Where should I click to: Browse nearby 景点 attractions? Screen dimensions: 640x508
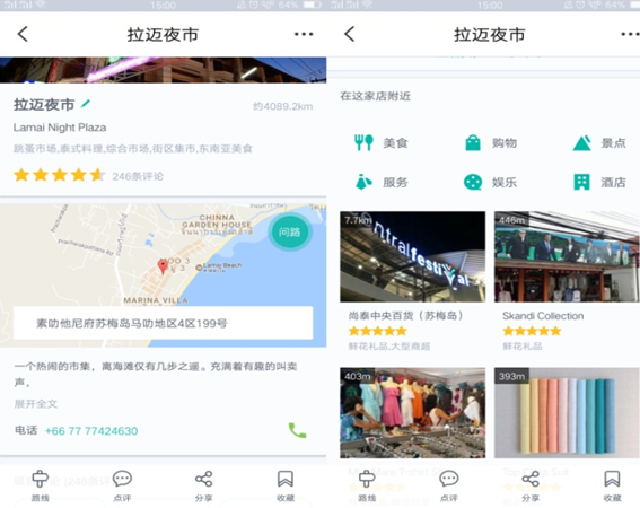point(599,143)
